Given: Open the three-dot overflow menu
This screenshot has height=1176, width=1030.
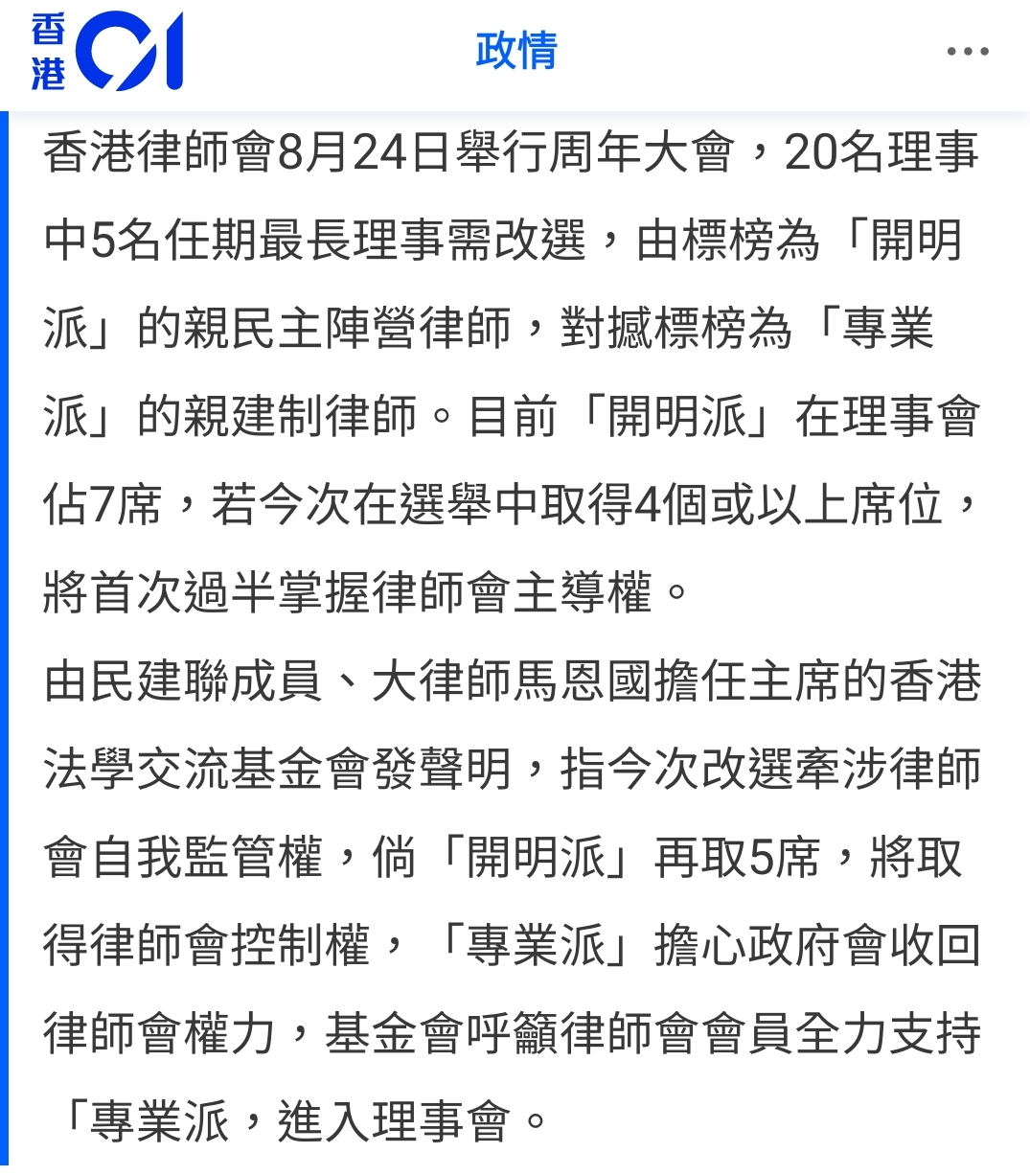Looking at the screenshot, I should (x=967, y=52).
